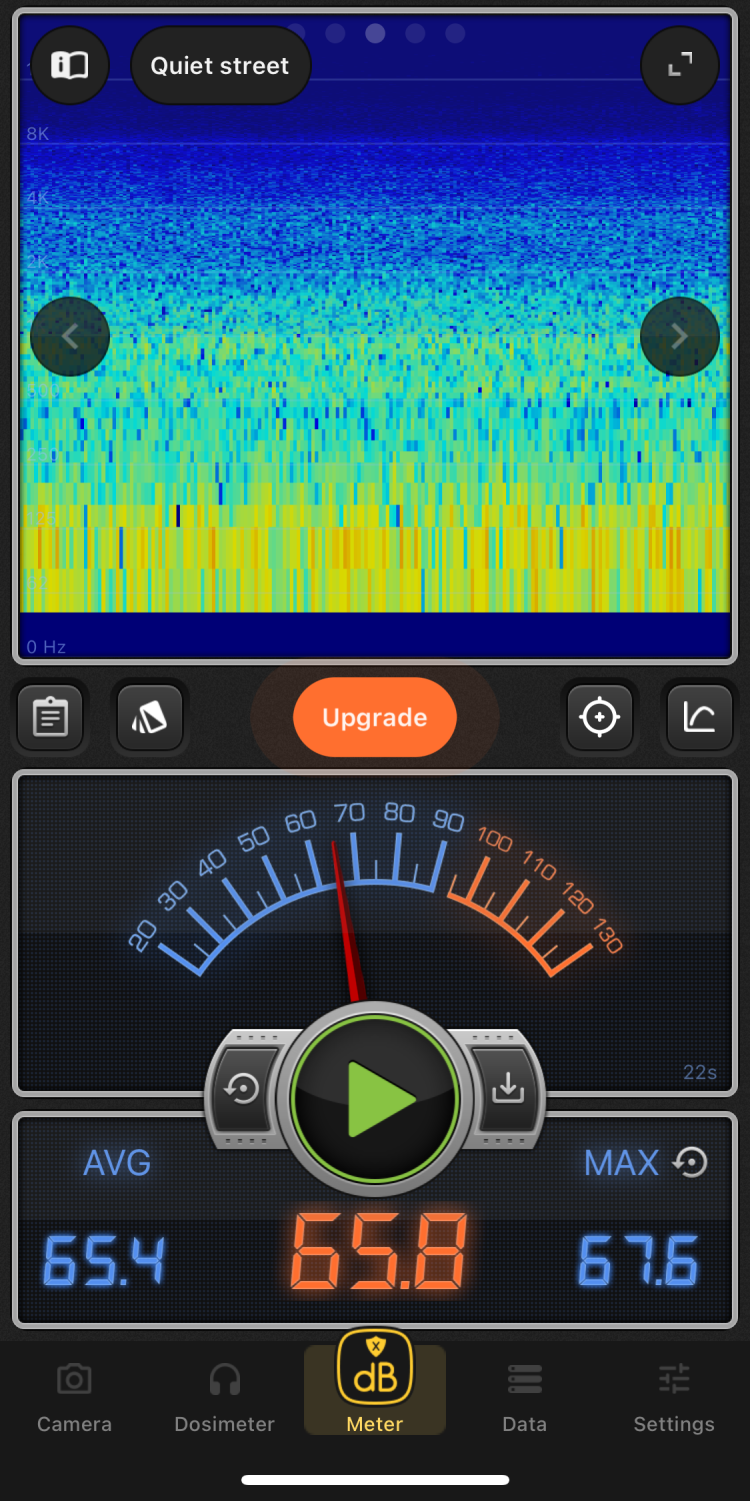Go to the previous chart view
Screen dimensions: 750x1501
click(x=70, y=337)
